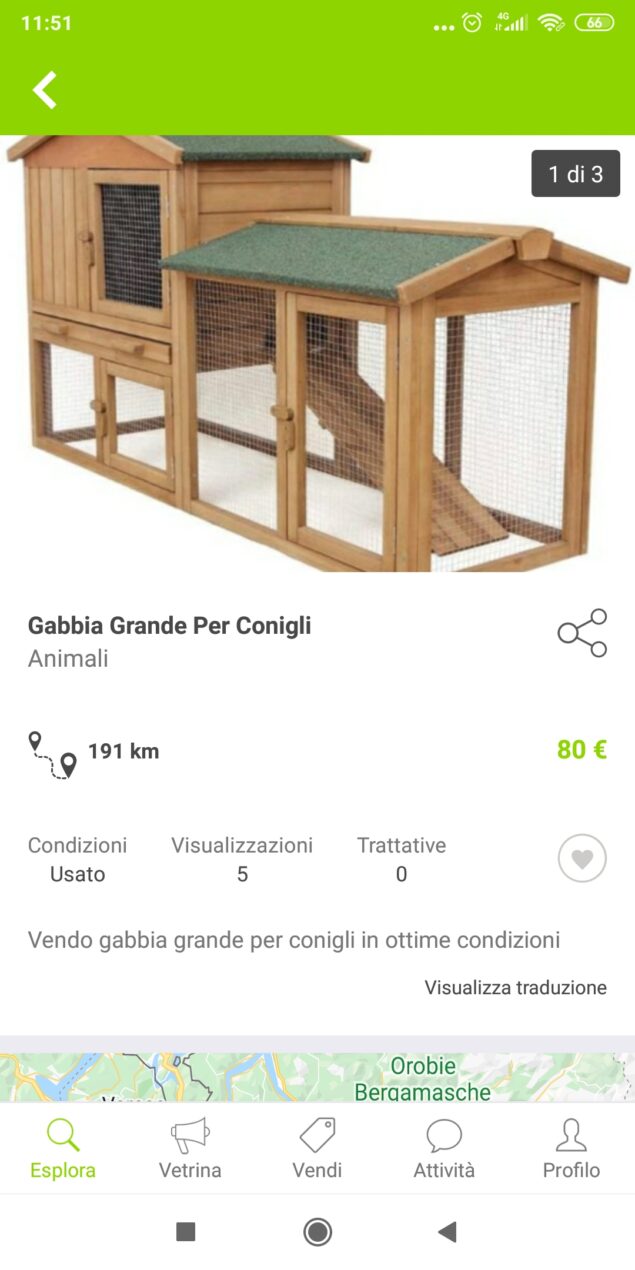
Task: Select the Vendi tab
Action: coord(317,1149)
